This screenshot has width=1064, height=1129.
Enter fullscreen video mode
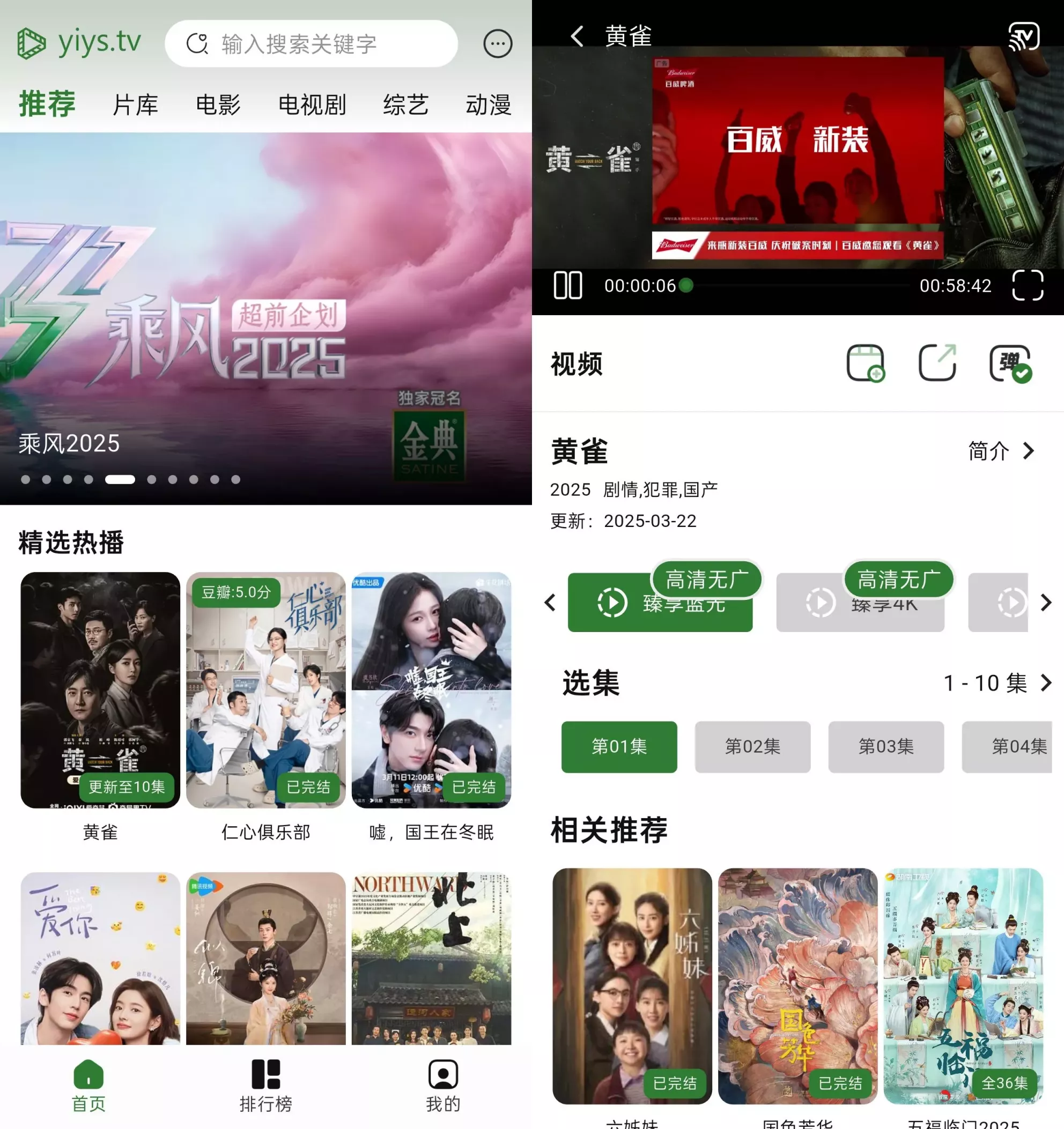click(x=1028, y=285)
